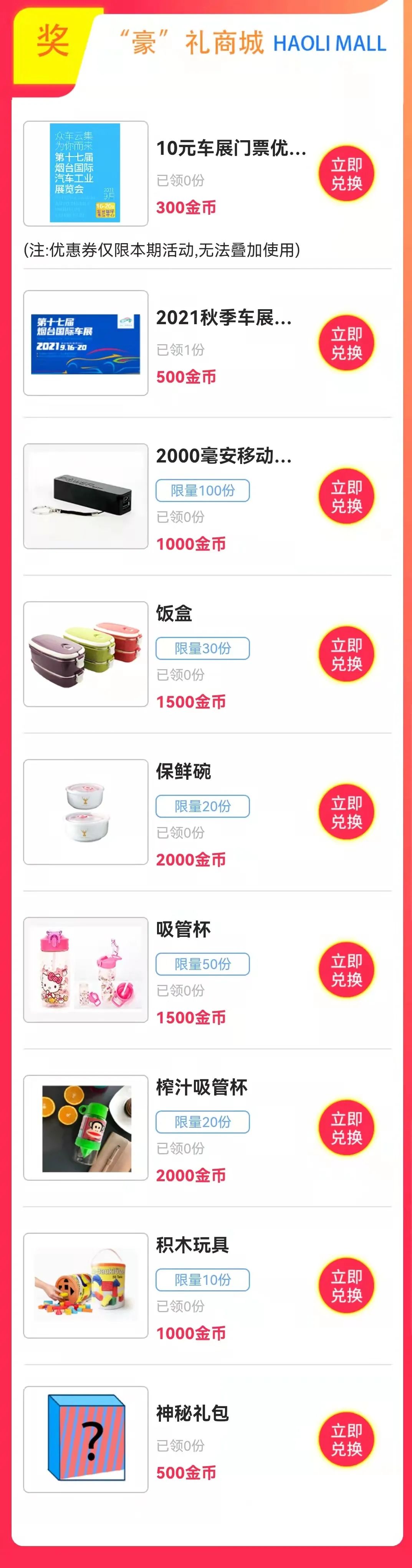Exchange coins for the 饭盒

click(346, 654)
